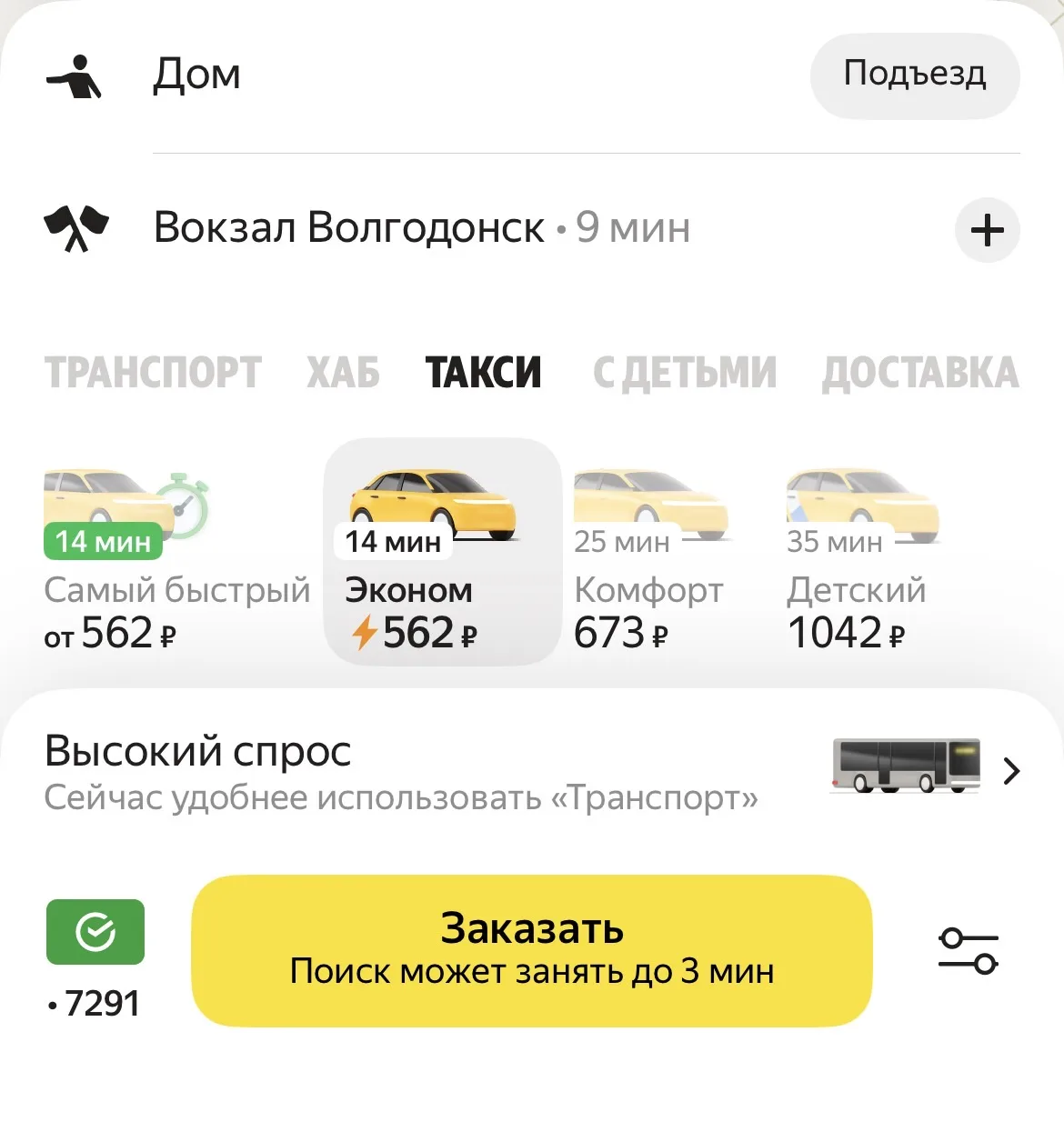The image size is (1064, 1142).
Task: Open the С детьми tab
Action: tap(685, 373)
